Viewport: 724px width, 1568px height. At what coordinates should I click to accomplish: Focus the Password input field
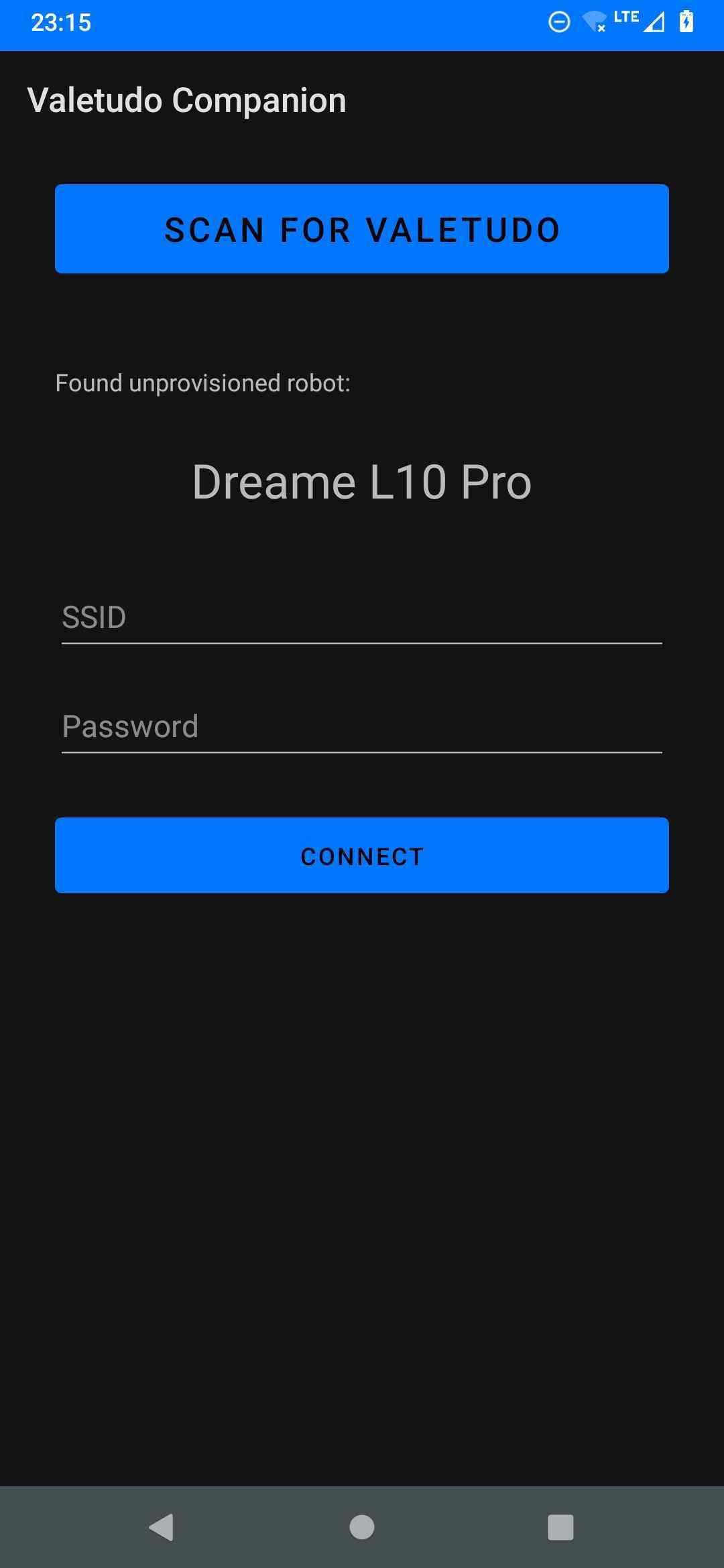coord(362,726)
